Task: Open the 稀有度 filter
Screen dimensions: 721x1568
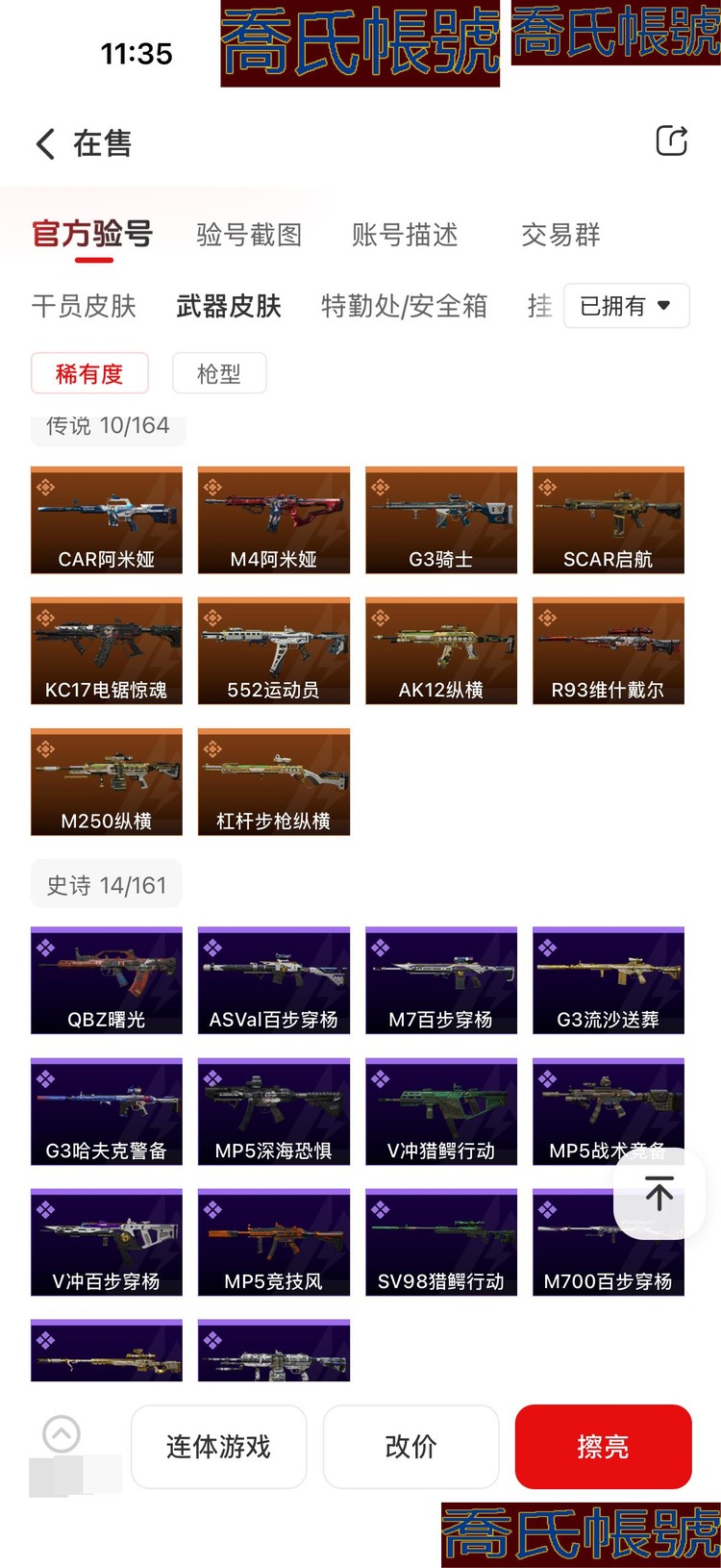Action: click(x=89, y=373)
